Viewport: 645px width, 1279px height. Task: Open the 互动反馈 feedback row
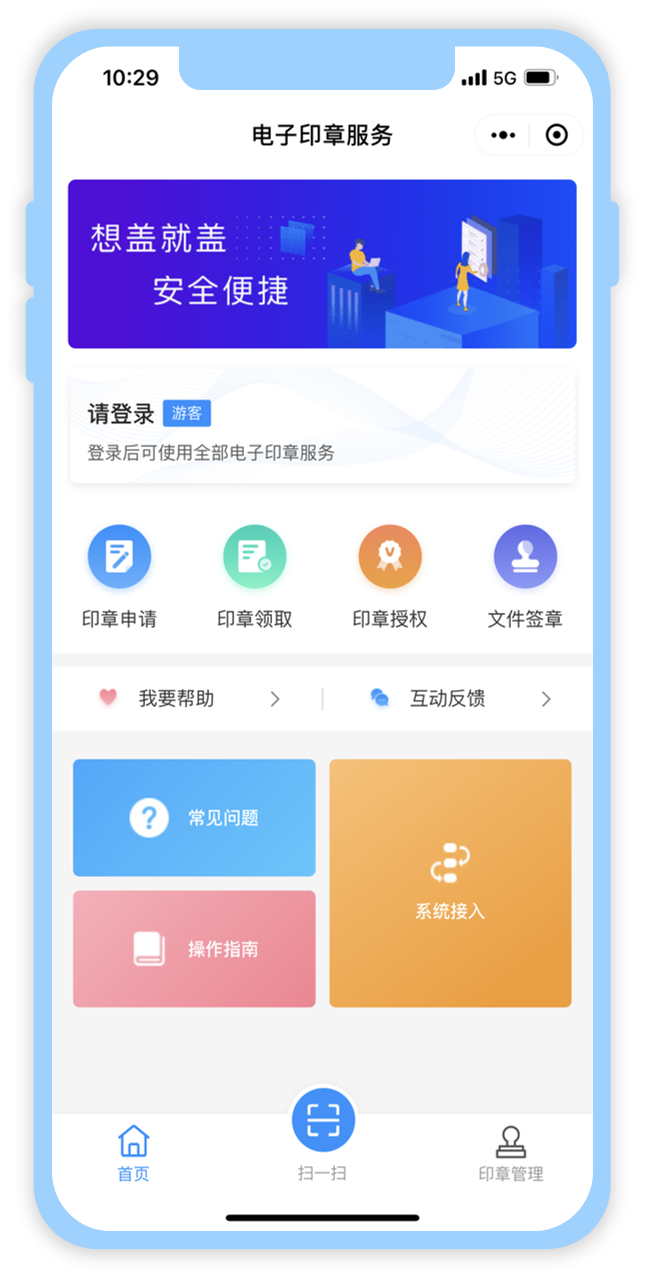458,699
